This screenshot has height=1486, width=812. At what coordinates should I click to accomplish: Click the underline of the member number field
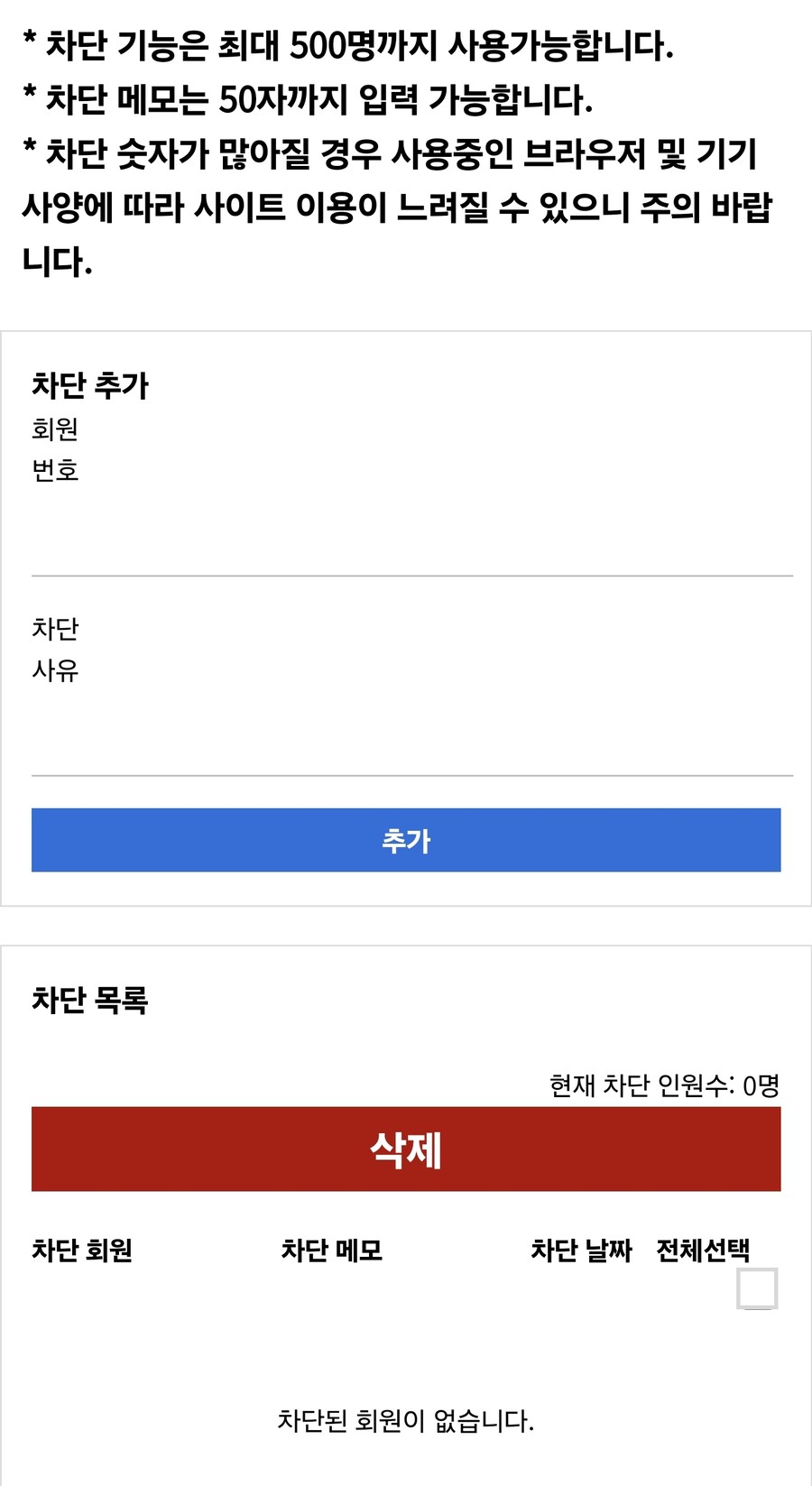pyautogui.click(x=406, y=575)
